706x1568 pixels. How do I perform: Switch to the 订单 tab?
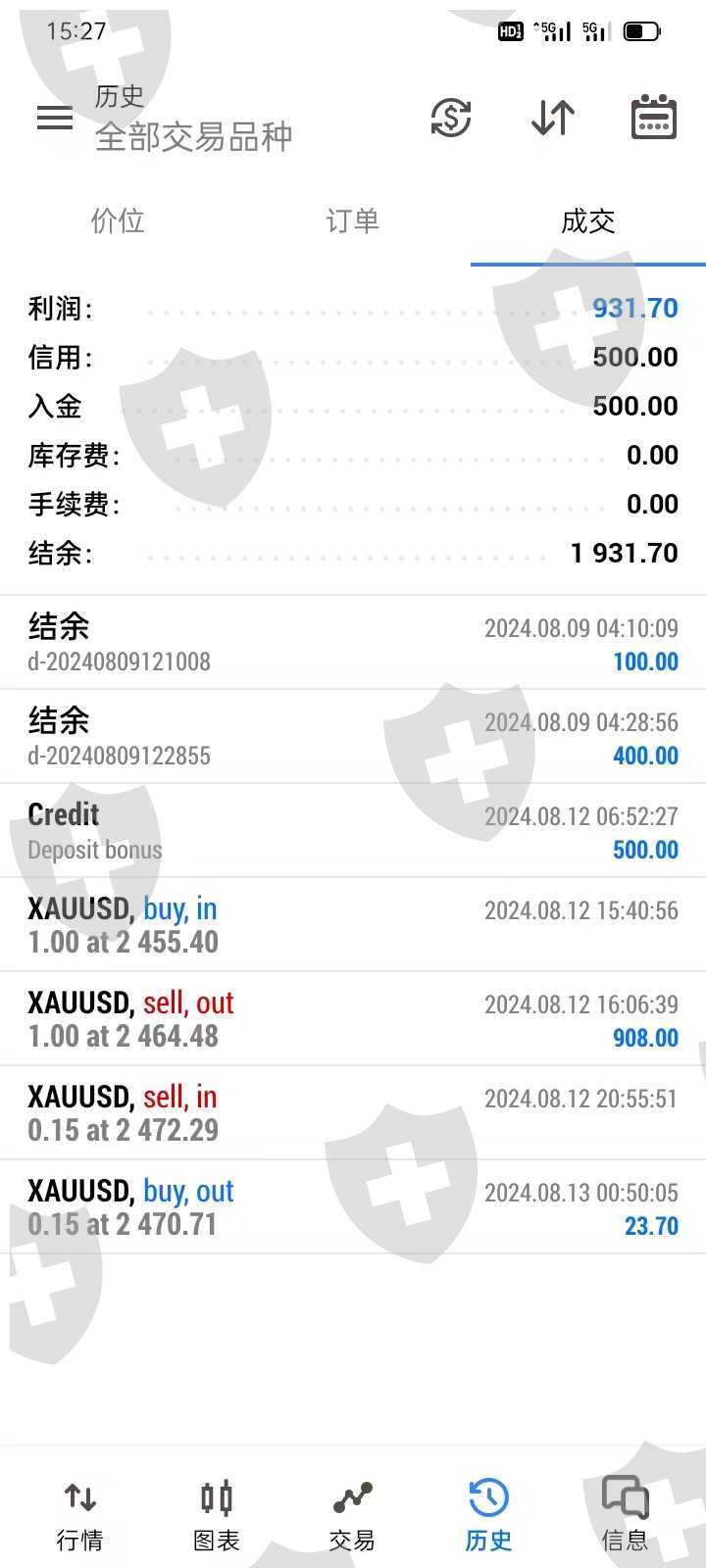coord(353,221)
